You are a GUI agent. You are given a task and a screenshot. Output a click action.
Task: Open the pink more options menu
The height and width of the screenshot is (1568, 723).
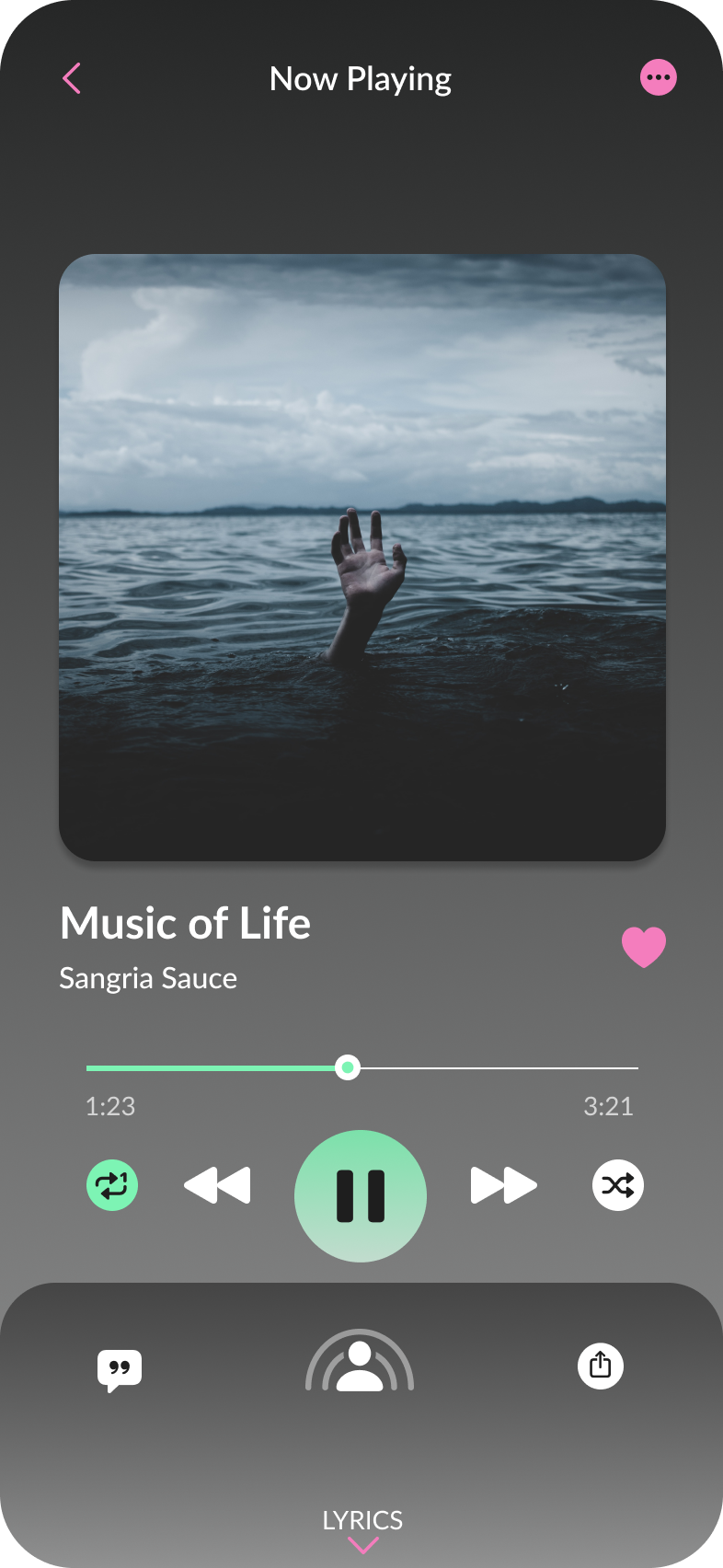(x=658, y=78)
